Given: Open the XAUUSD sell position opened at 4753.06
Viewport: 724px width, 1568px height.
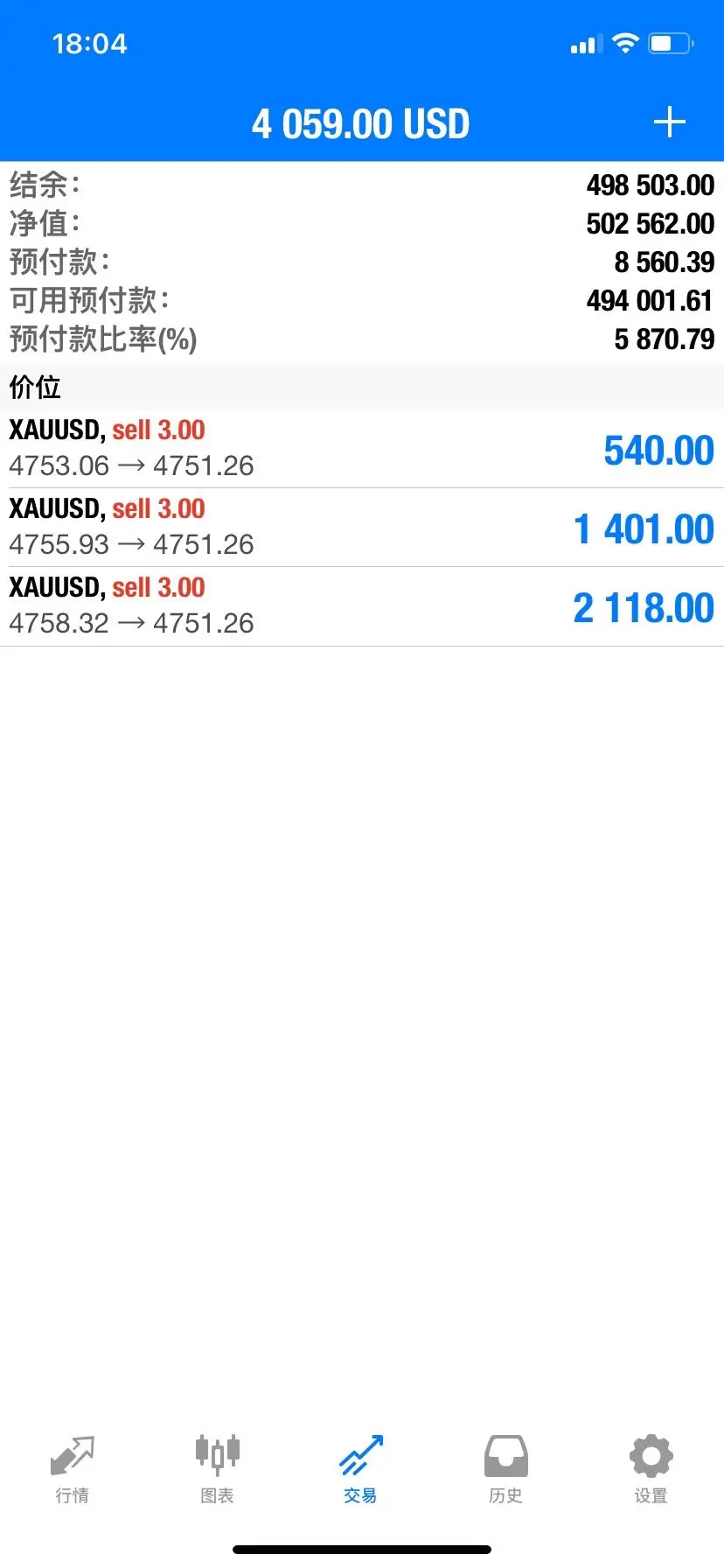Looking at the screenshot, I should pyautogui.click(x=362, y=448).
